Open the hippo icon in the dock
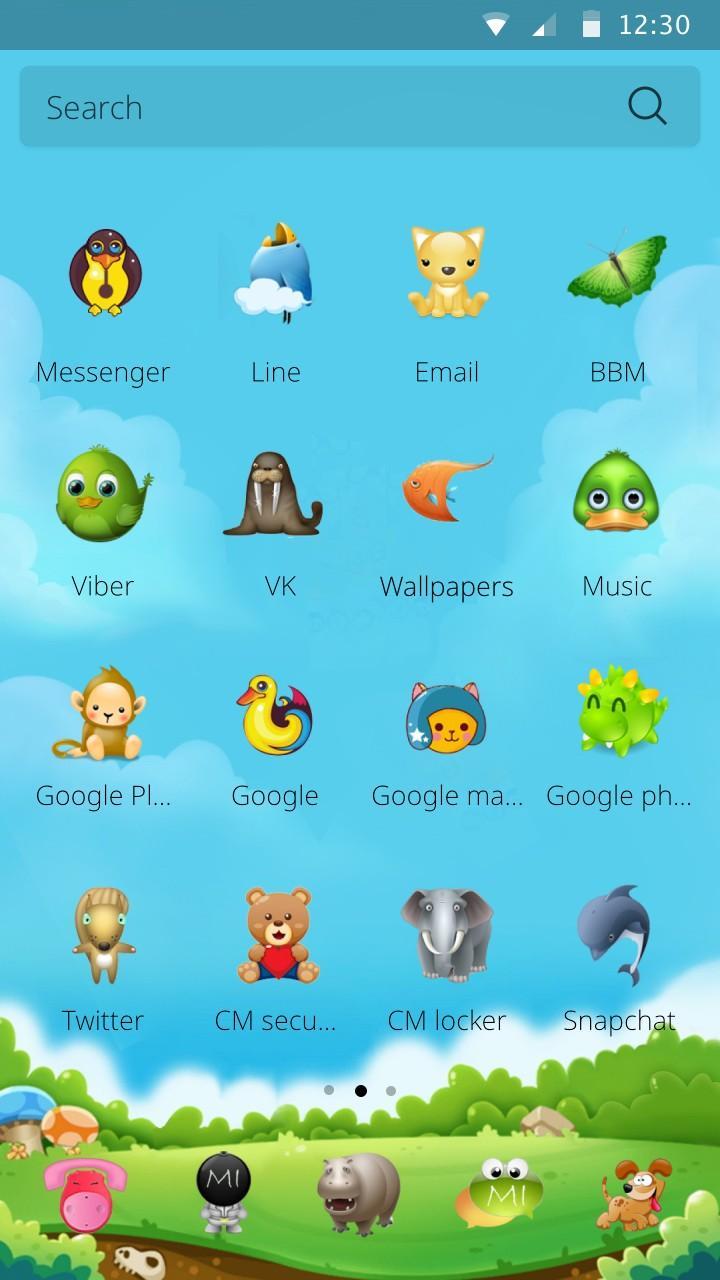 click(x=358, y=1192)
